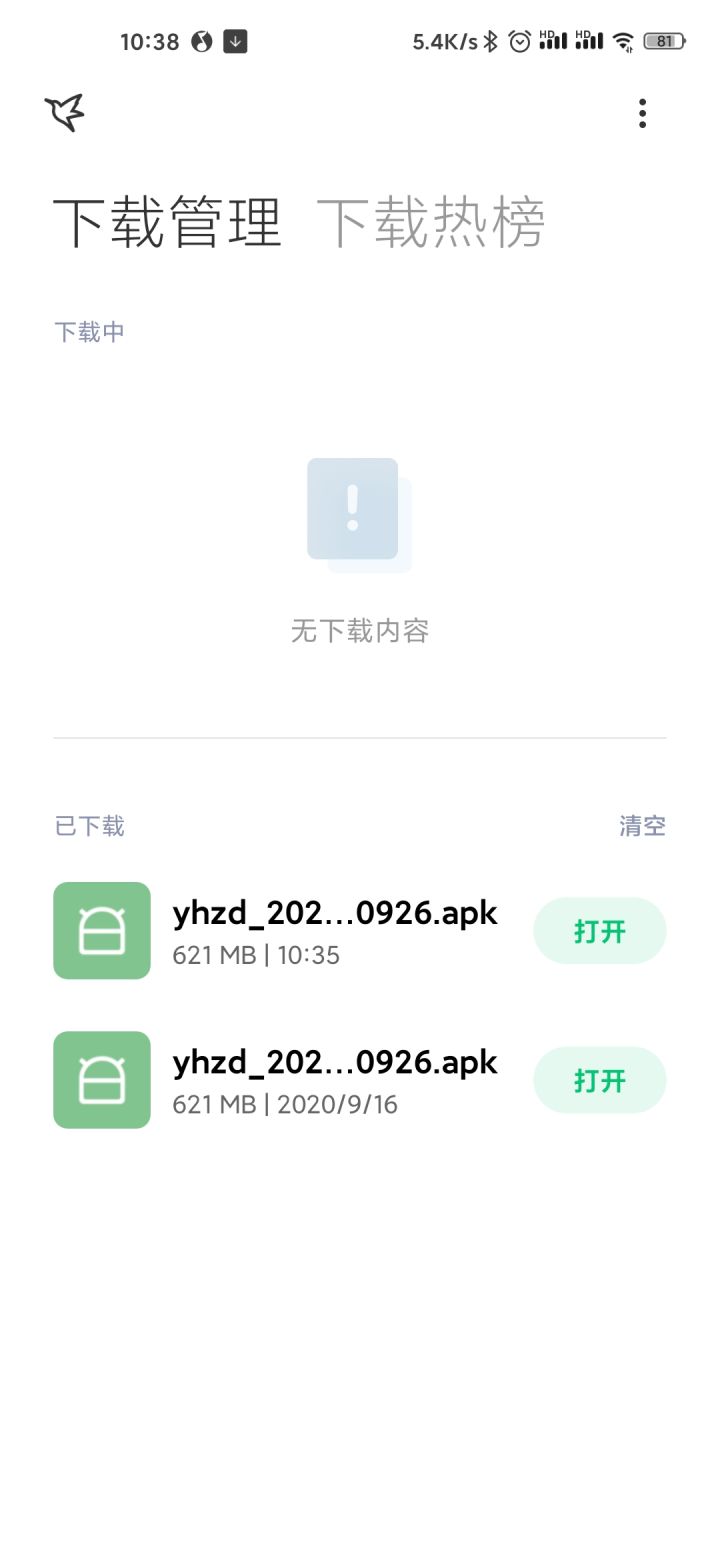
Task: Click the 下载中 section label
Action: coord(88,331)
